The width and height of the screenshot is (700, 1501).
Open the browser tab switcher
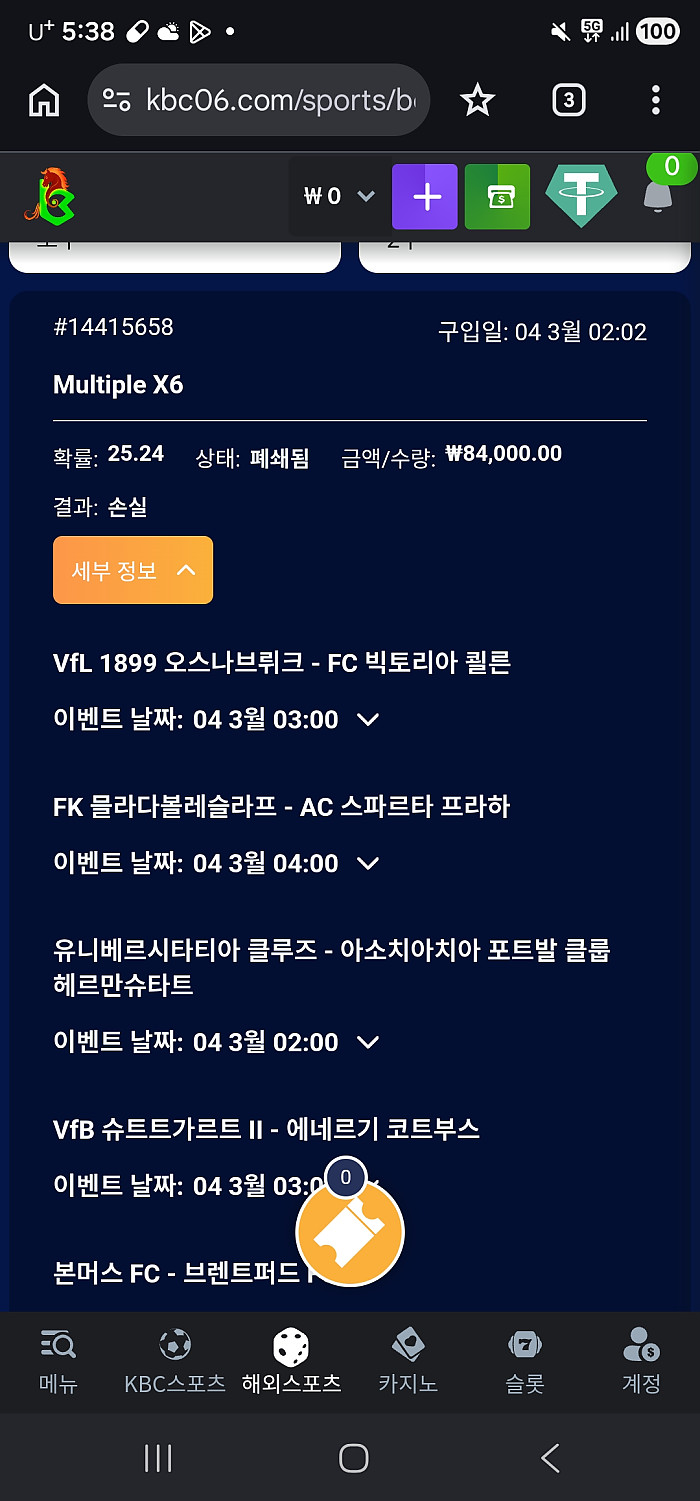pyautogui.click(x=568, y=100)
